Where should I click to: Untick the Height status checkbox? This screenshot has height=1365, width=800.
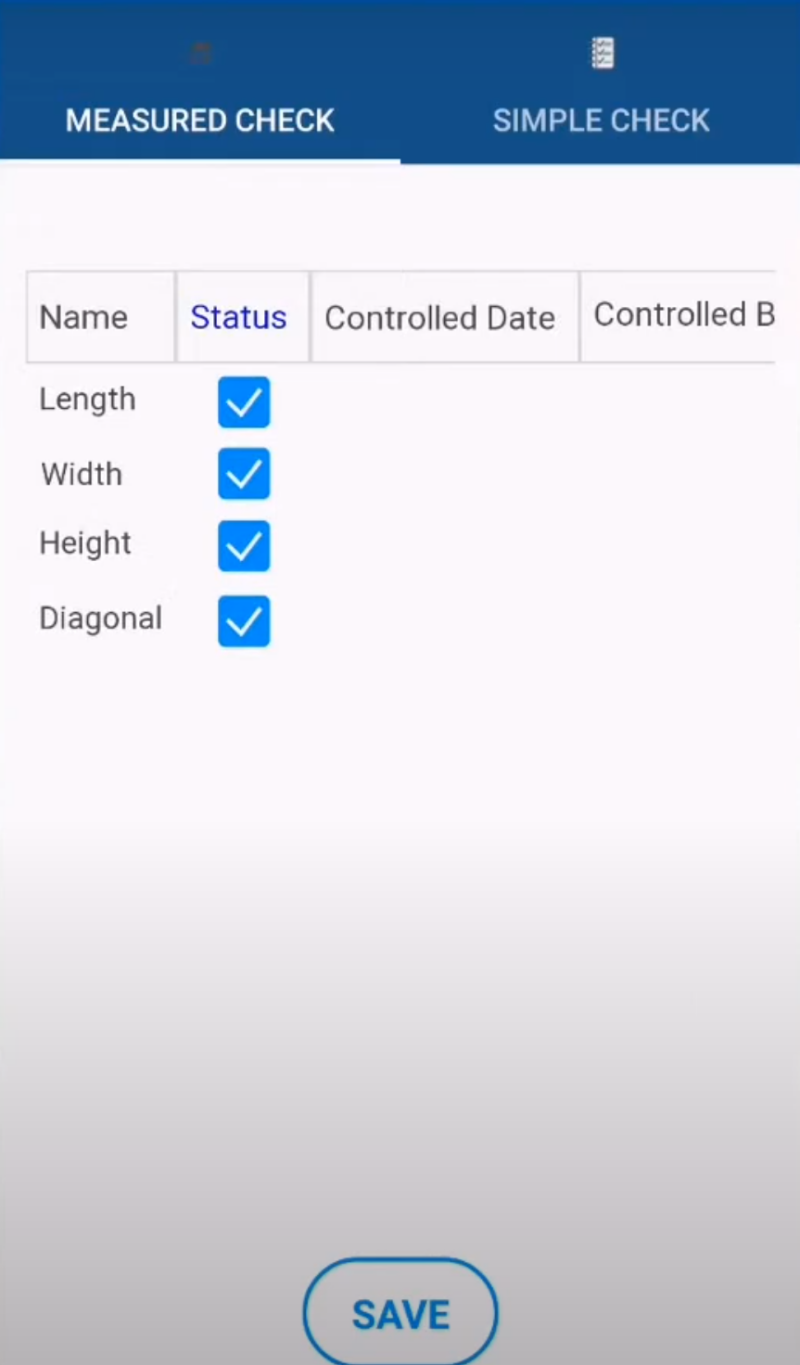tap(244, 546)
